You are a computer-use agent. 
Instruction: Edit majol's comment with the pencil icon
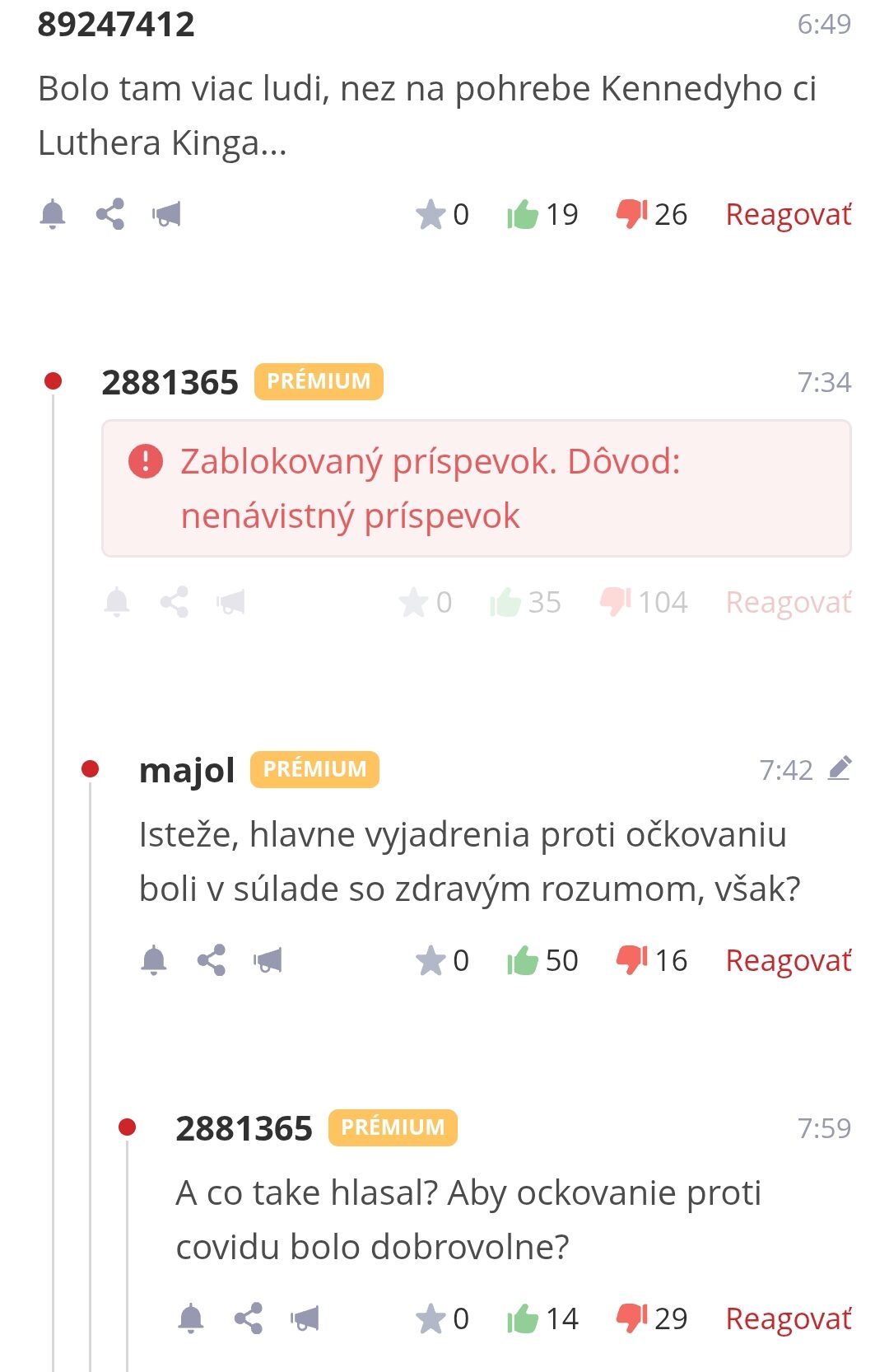pos(839,769)
